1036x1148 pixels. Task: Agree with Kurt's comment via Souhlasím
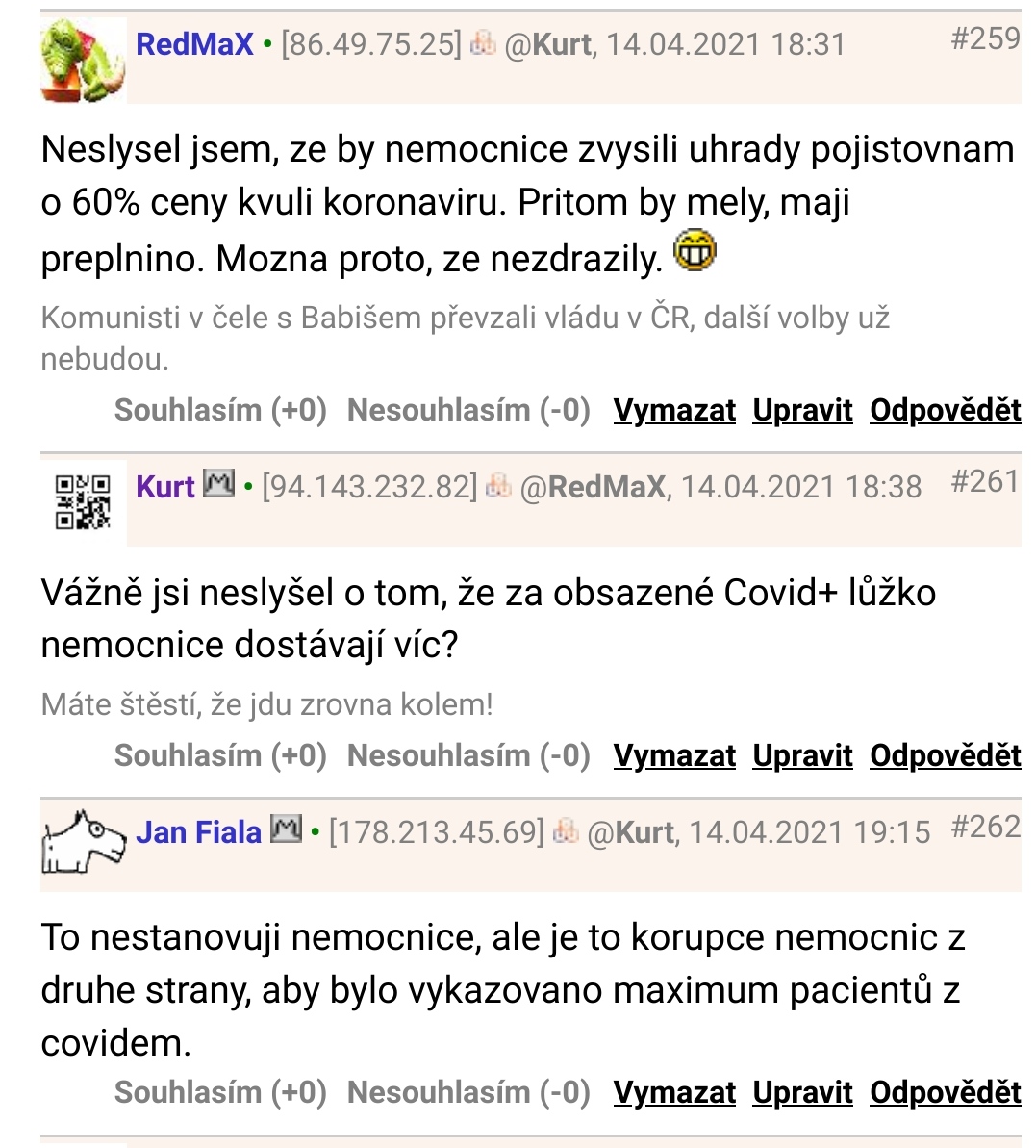(x=220, y=755)
